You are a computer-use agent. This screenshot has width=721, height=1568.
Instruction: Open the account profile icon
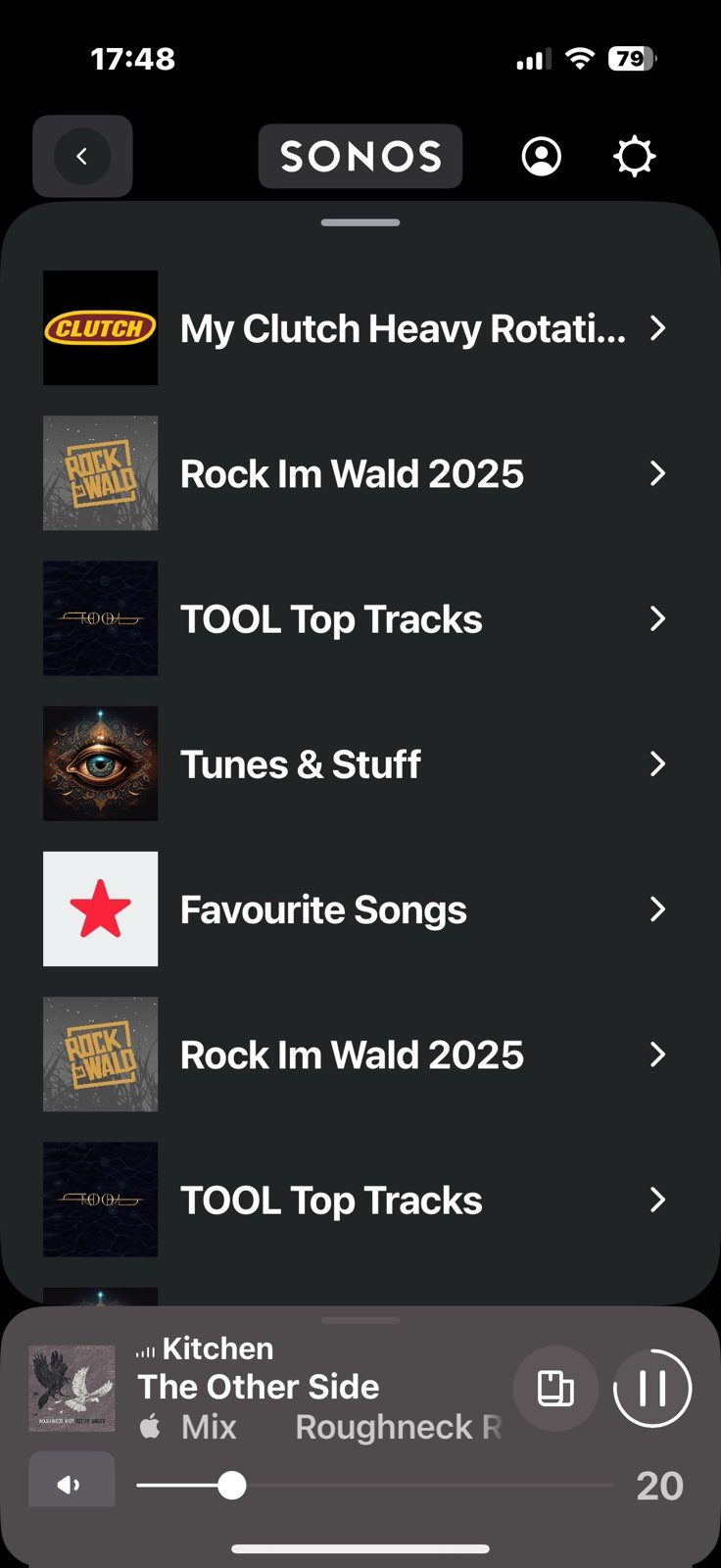pyautogui.click(x=541, y=156)
